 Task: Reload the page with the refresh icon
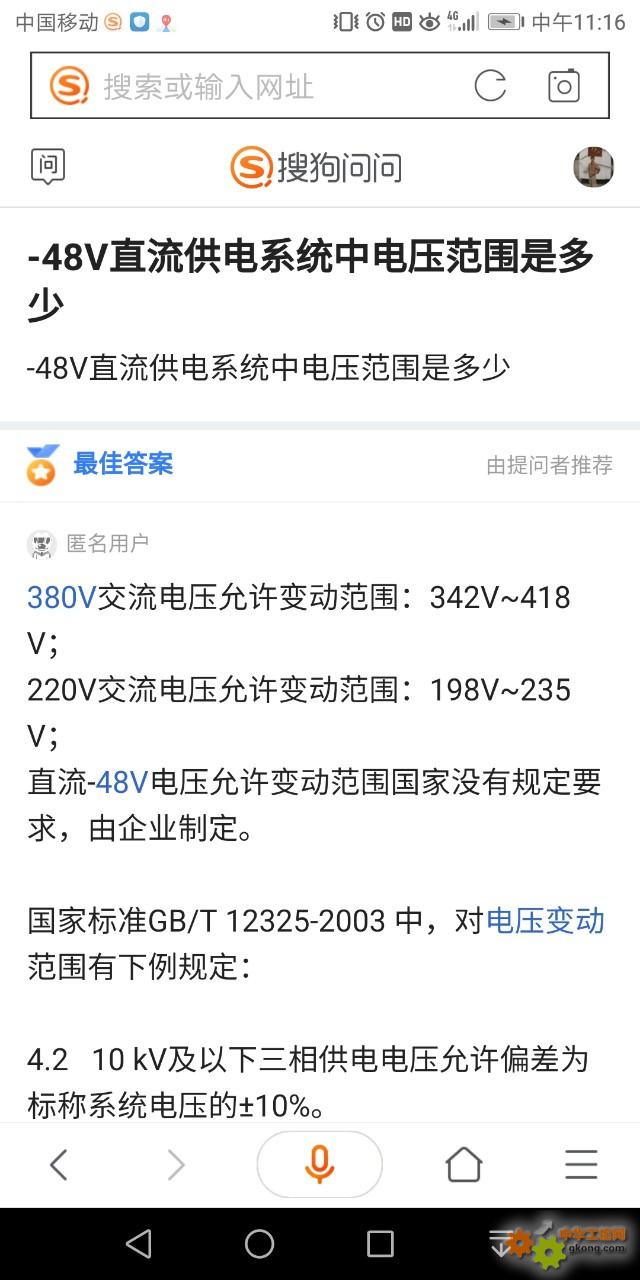click(490, 86)
